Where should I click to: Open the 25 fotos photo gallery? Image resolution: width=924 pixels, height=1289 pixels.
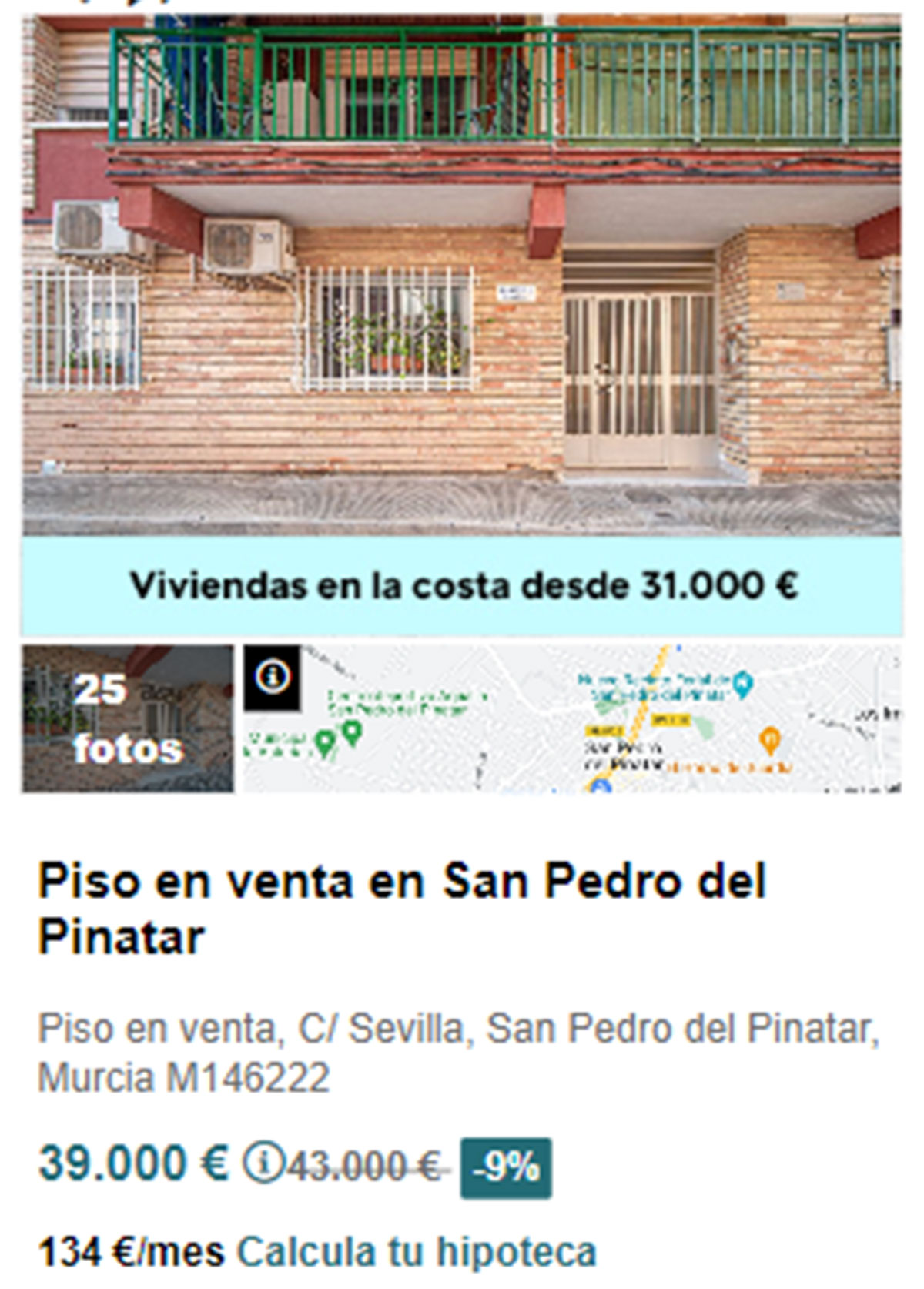tap(126, 720)
